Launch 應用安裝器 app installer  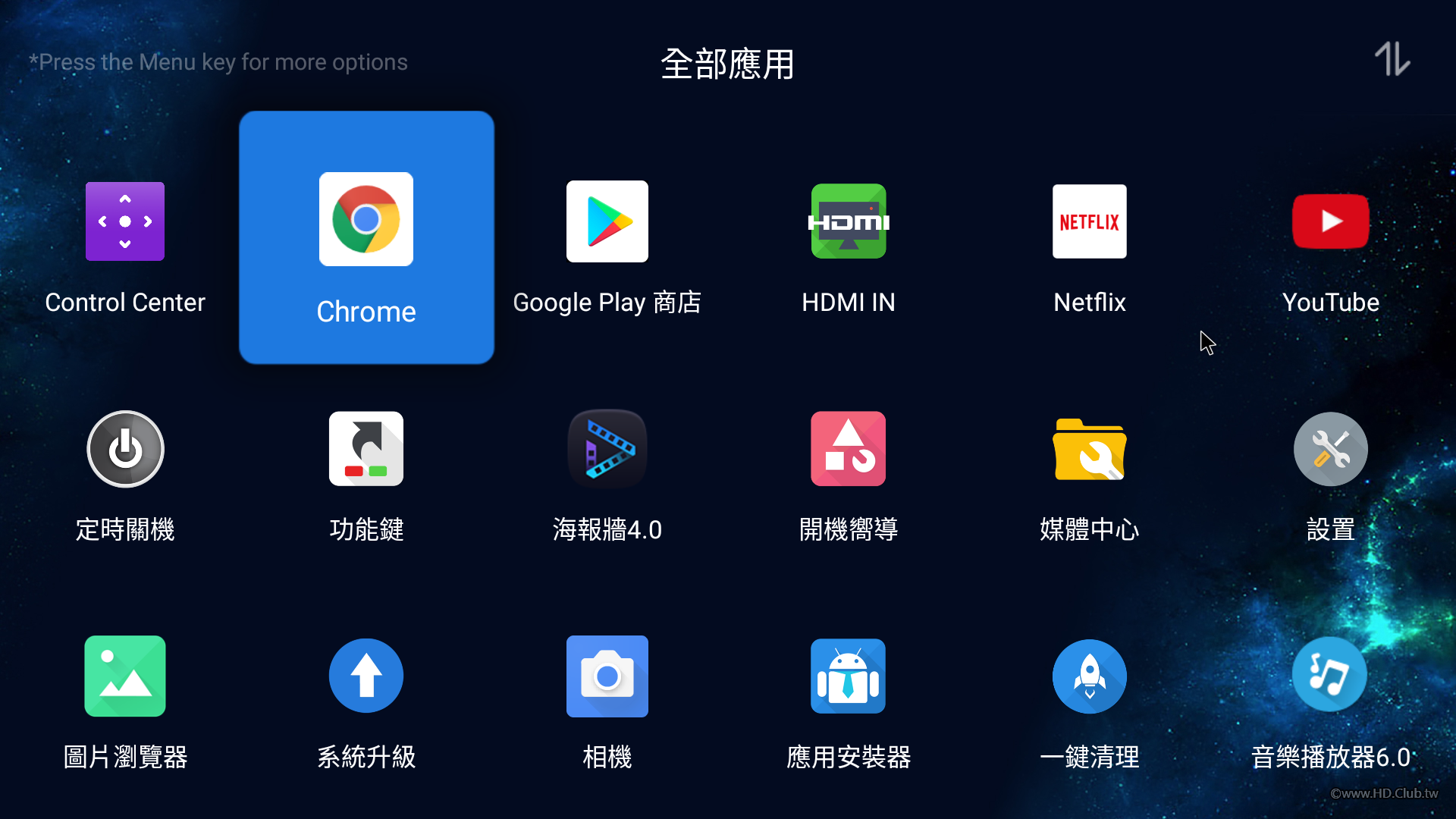848,676
